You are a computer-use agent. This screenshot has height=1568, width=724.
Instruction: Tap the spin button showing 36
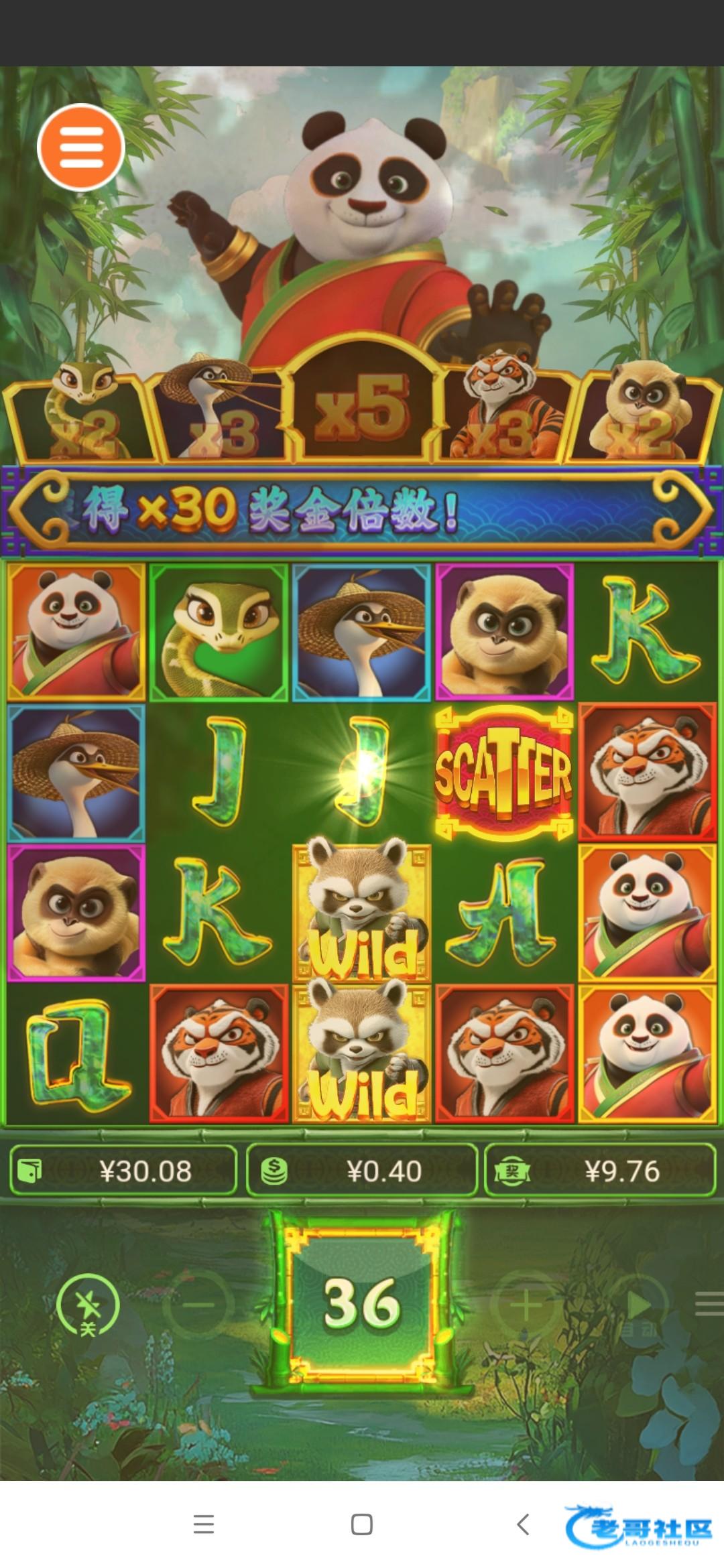pyautogui.click(x=362, y=1303)
